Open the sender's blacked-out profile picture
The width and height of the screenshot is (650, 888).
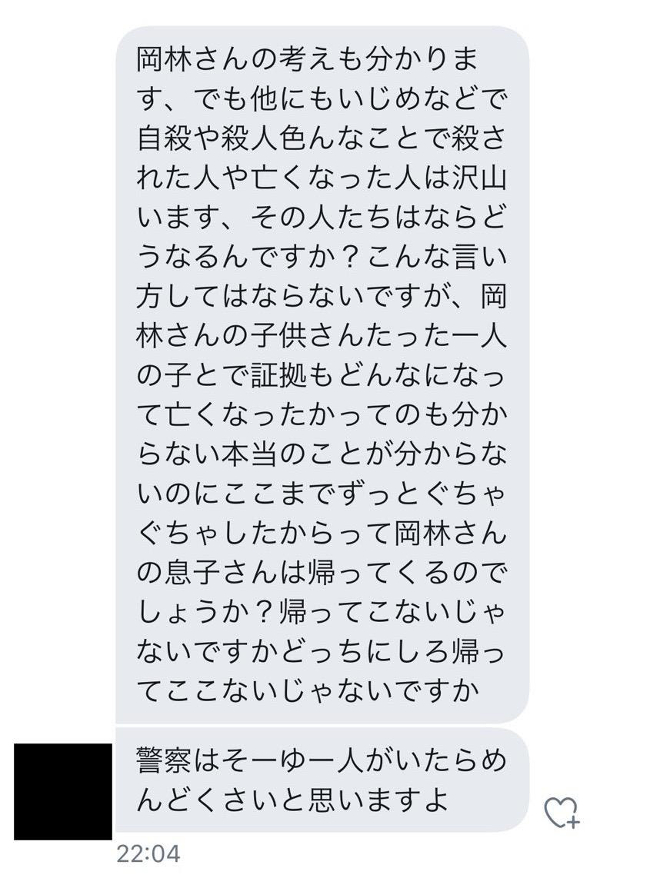coord(64,791)
